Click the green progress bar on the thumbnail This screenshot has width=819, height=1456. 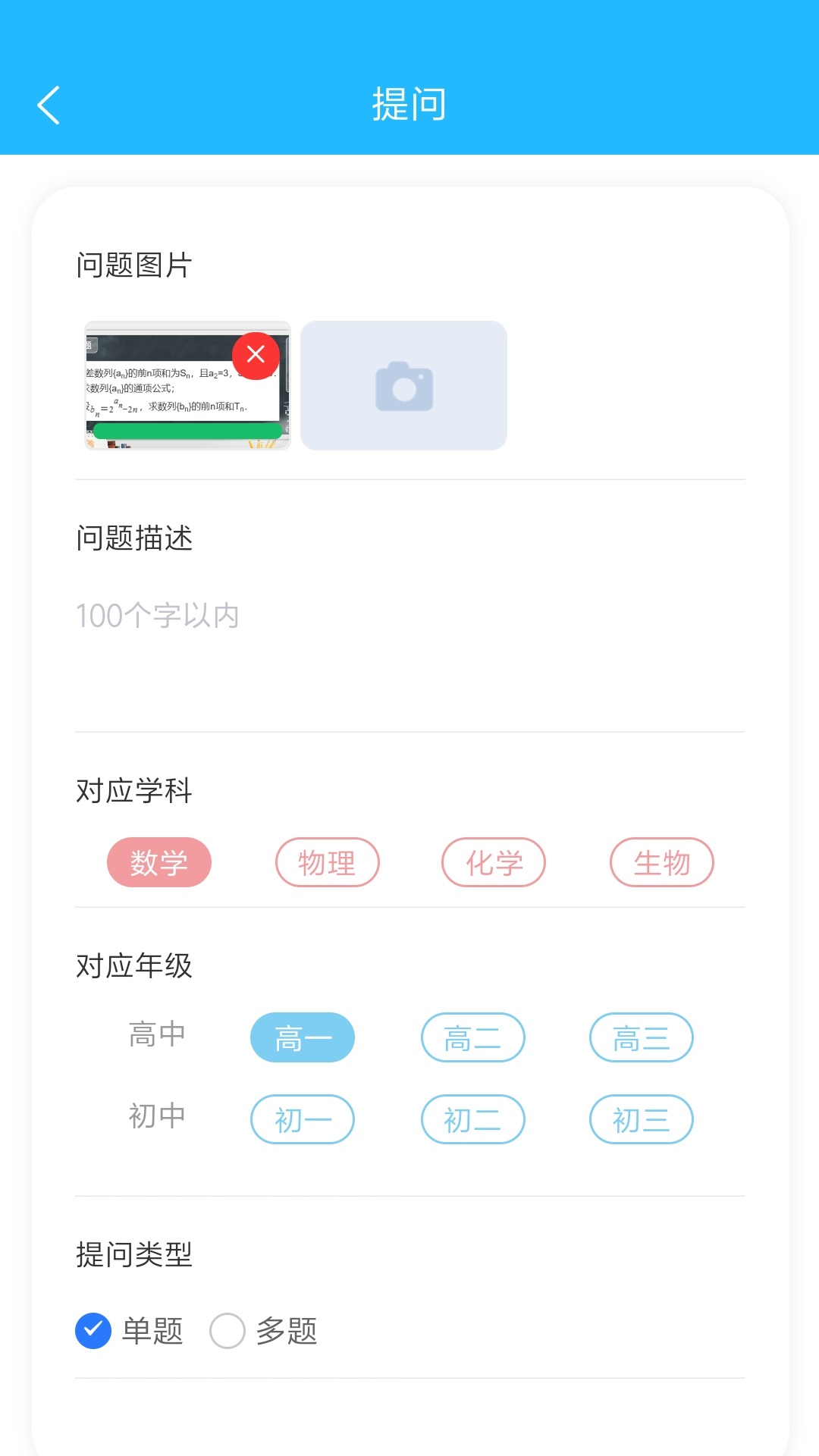click(x=187, y=430)
